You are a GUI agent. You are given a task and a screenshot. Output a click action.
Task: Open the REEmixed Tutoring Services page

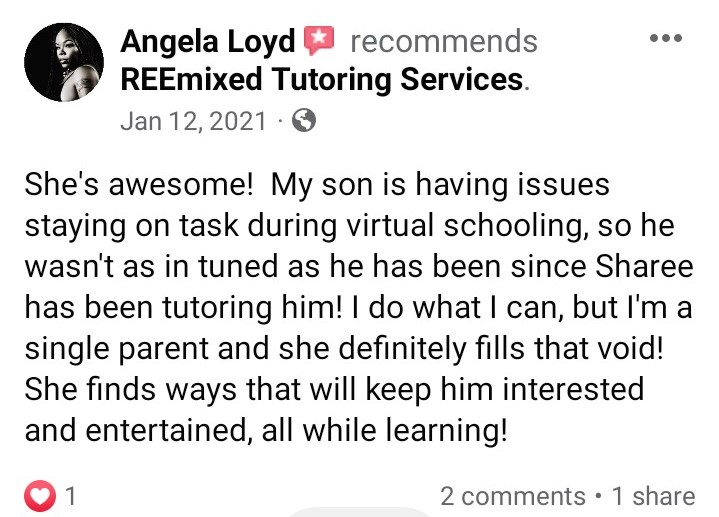pos(321,79)
